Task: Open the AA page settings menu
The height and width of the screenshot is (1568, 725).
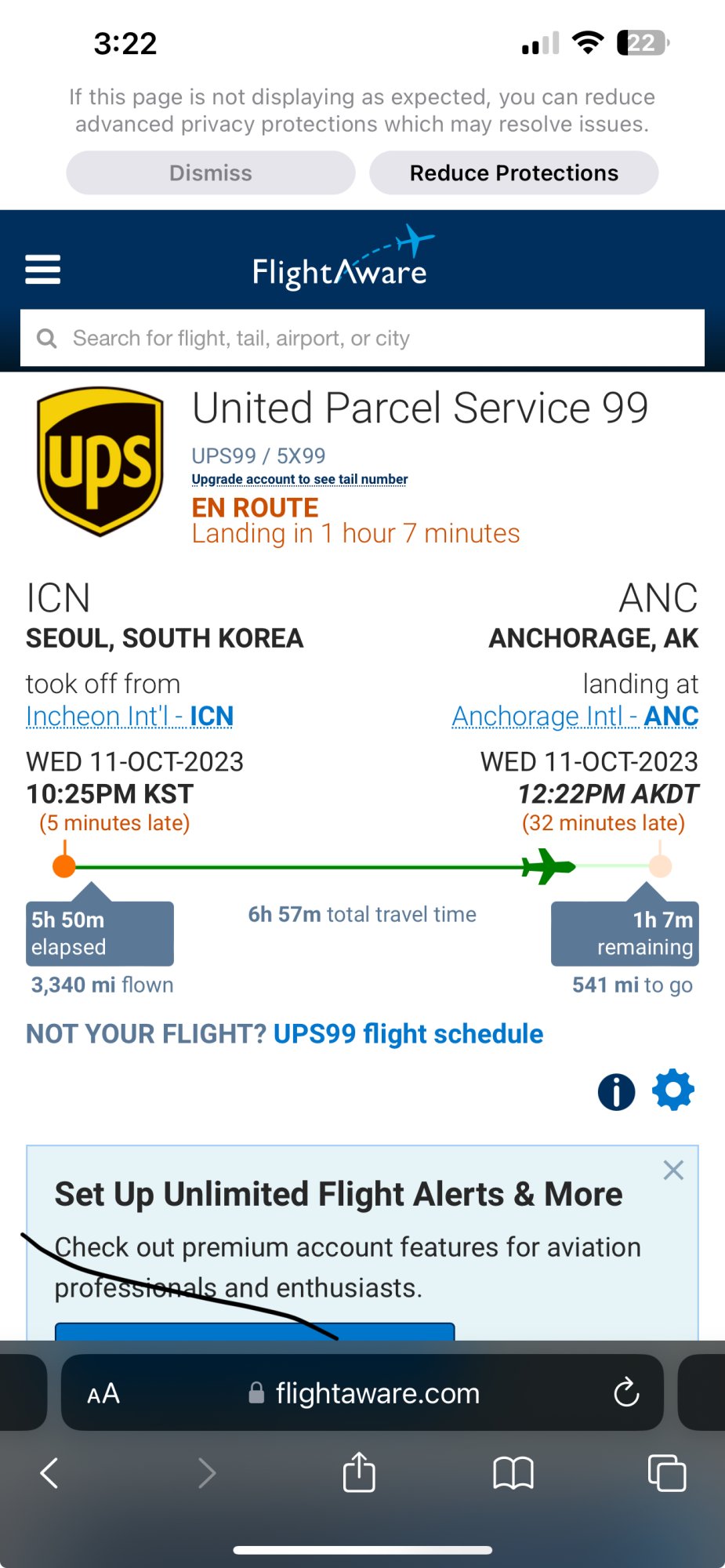Action: (103, 1393)
